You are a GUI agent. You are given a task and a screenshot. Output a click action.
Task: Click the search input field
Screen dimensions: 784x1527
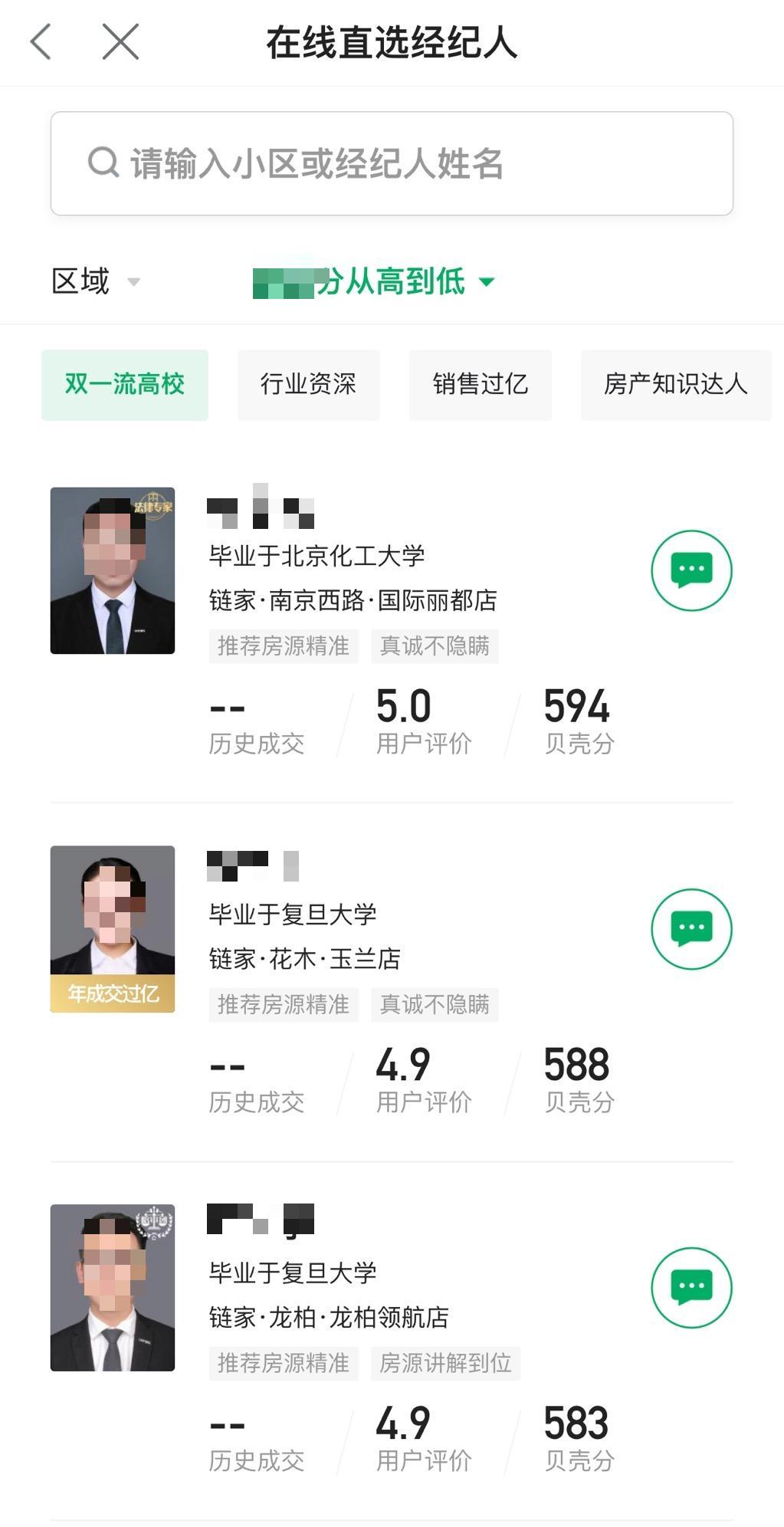pos(392,162)
